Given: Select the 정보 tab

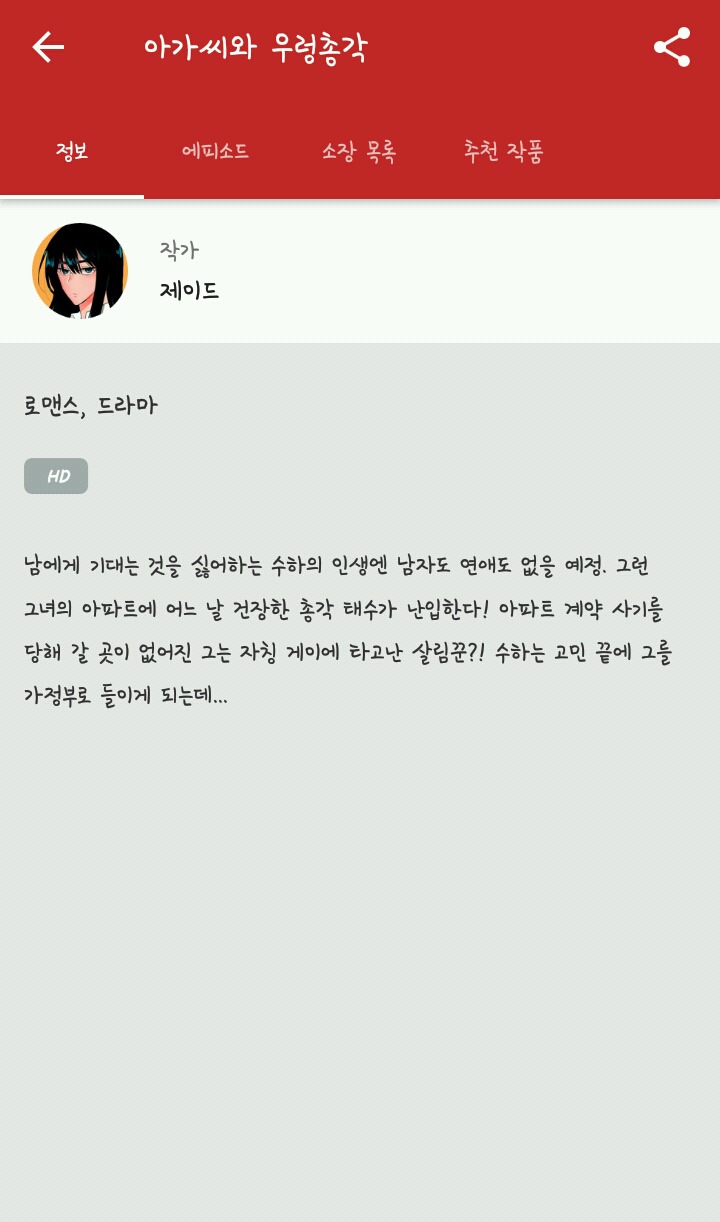Looking at the screenshot, I should tap(72, 152).
